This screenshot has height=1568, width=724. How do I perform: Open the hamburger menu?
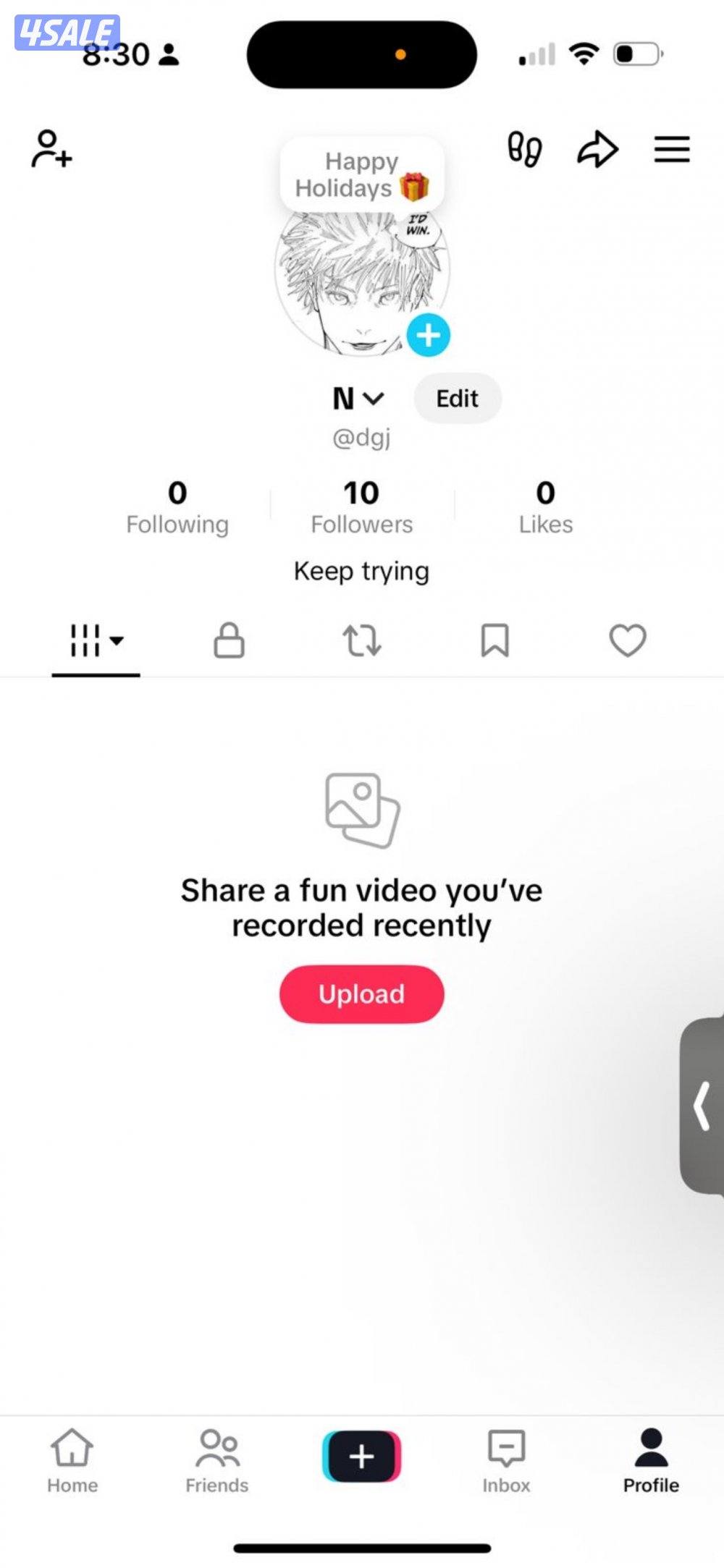pos(672,150)
